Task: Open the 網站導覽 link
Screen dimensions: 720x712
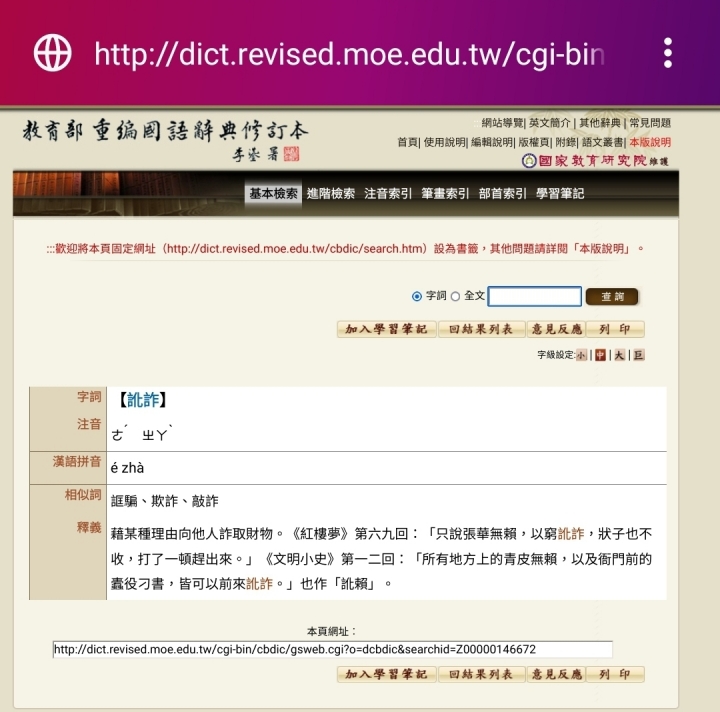Action: coord(502,123)
